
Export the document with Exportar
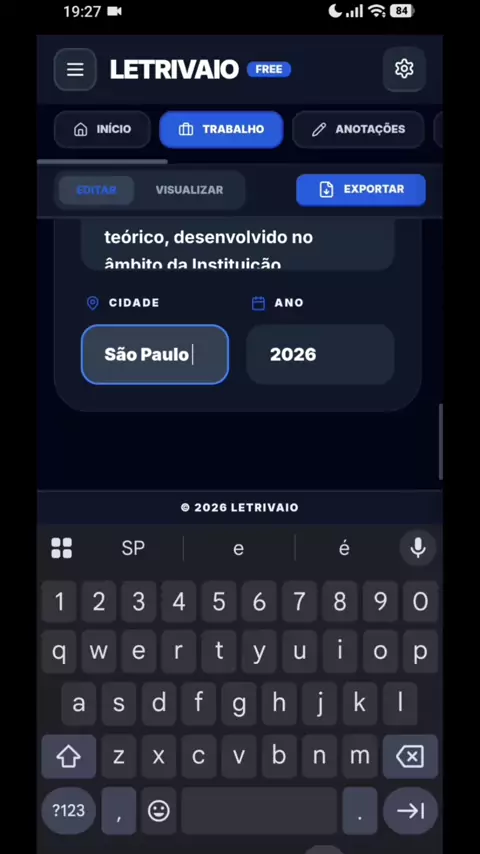coord(361,190)
